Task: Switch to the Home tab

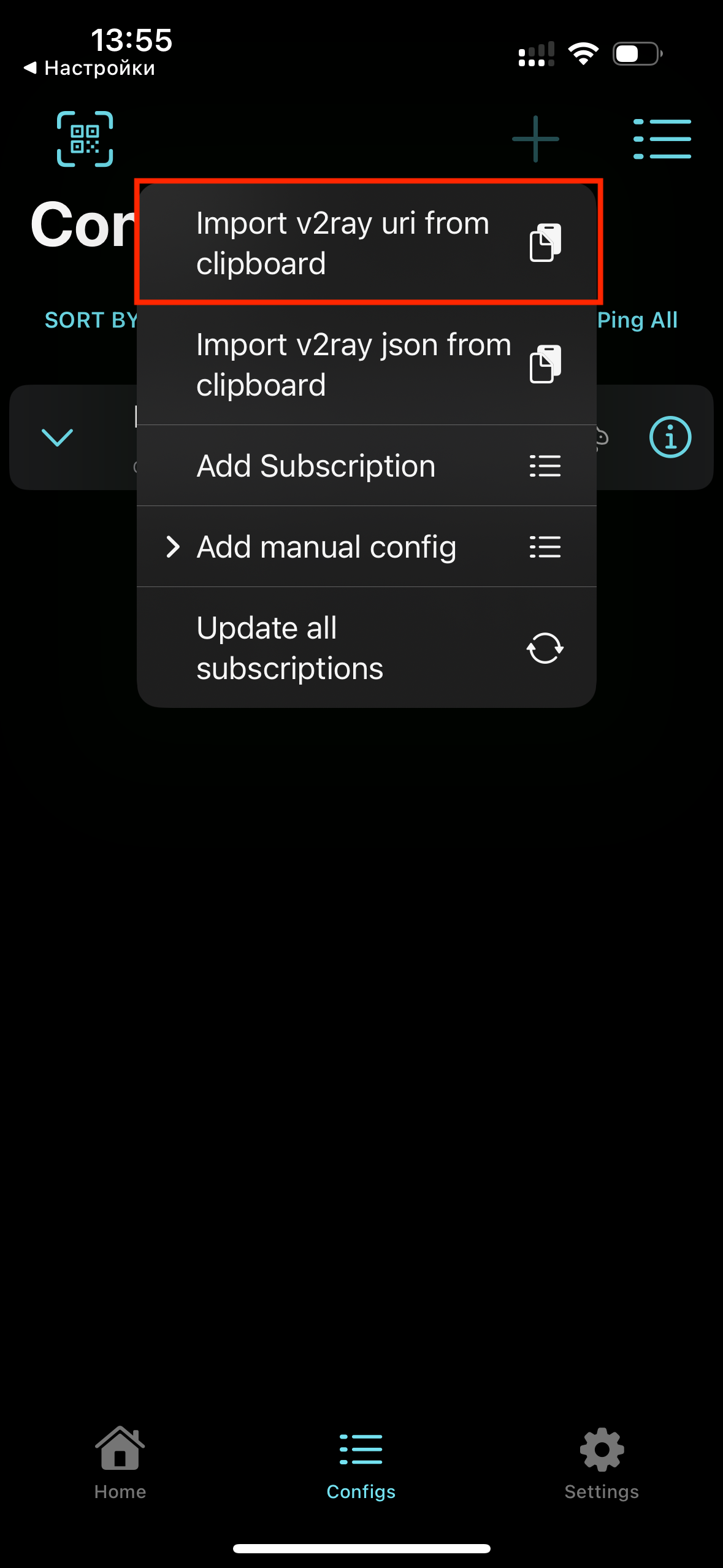Action: click(120, 1464)
